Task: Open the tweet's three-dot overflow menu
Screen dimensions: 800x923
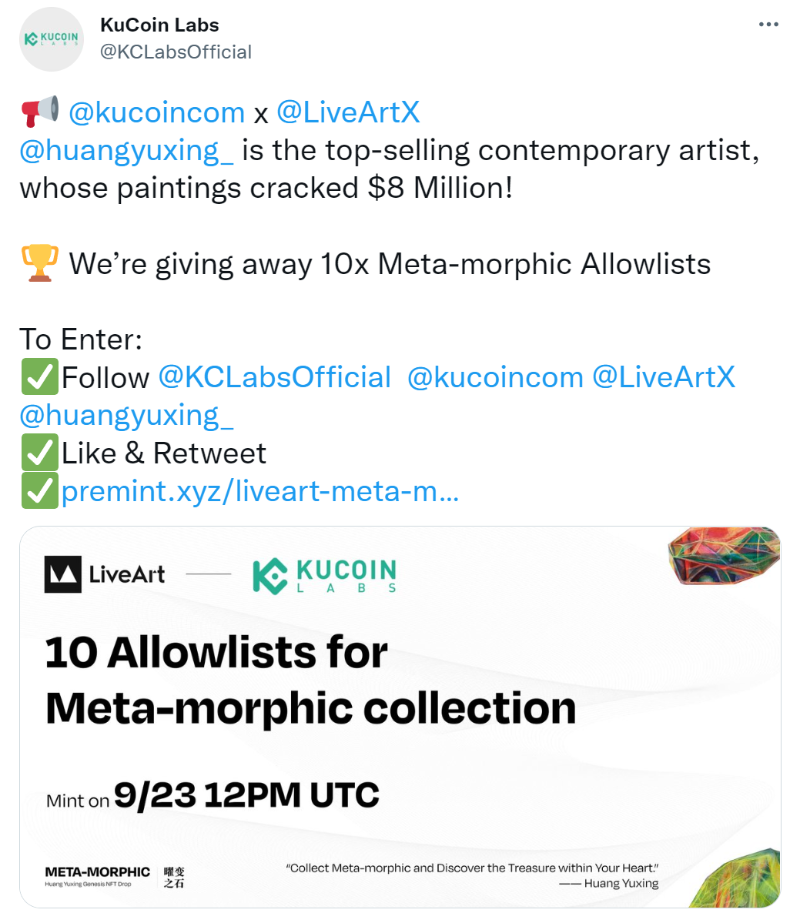Action: [x=768, y=25]
